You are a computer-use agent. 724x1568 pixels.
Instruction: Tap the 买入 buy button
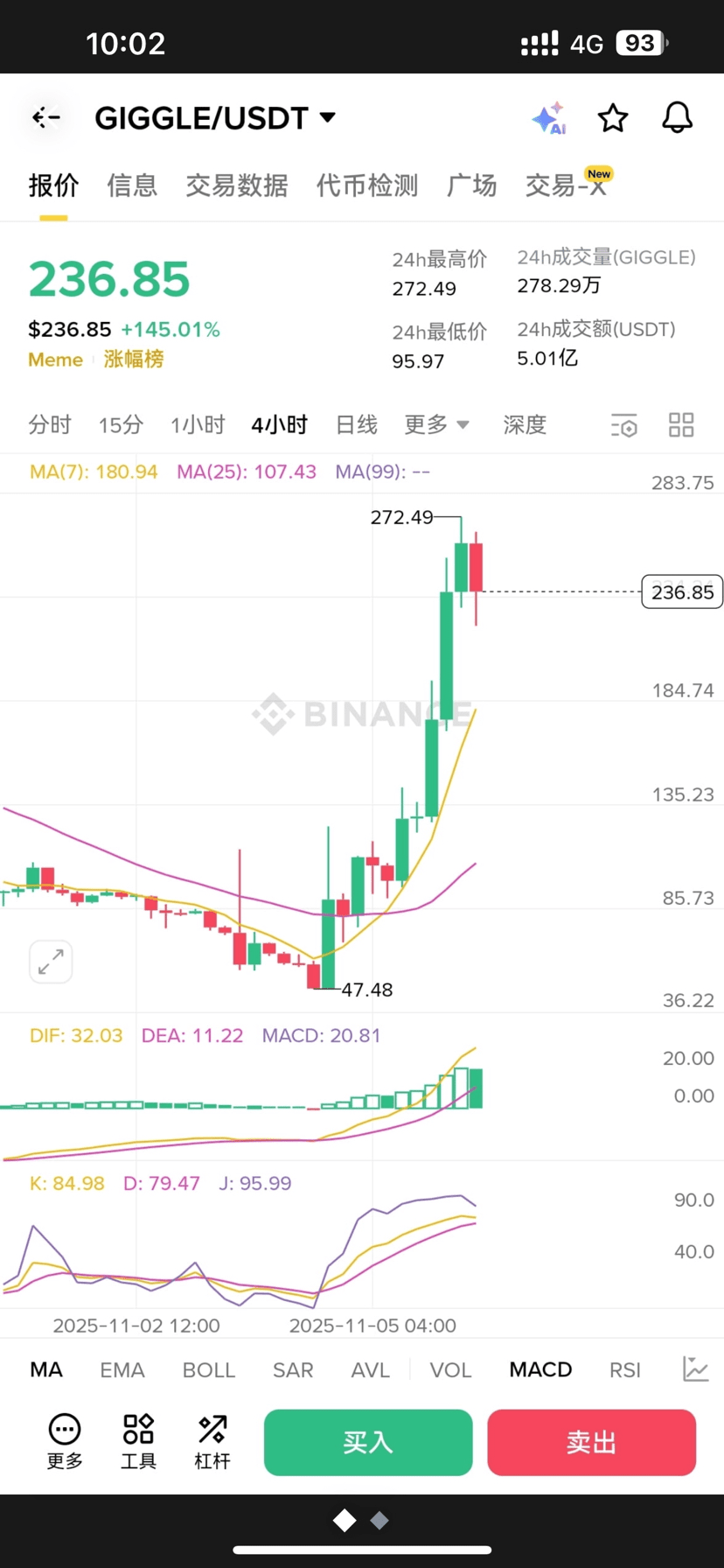click(x=368, y=1443)
